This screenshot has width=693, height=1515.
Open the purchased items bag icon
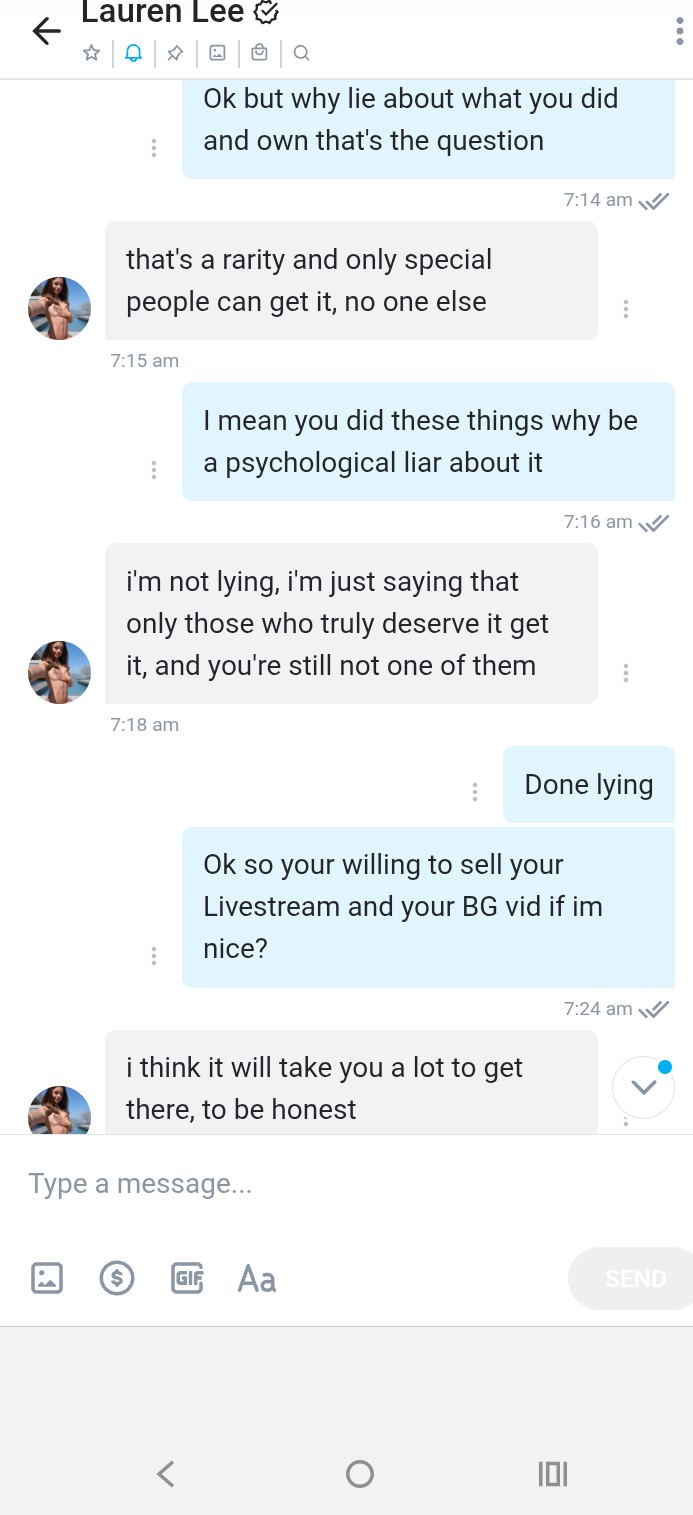tap(259, 53)
